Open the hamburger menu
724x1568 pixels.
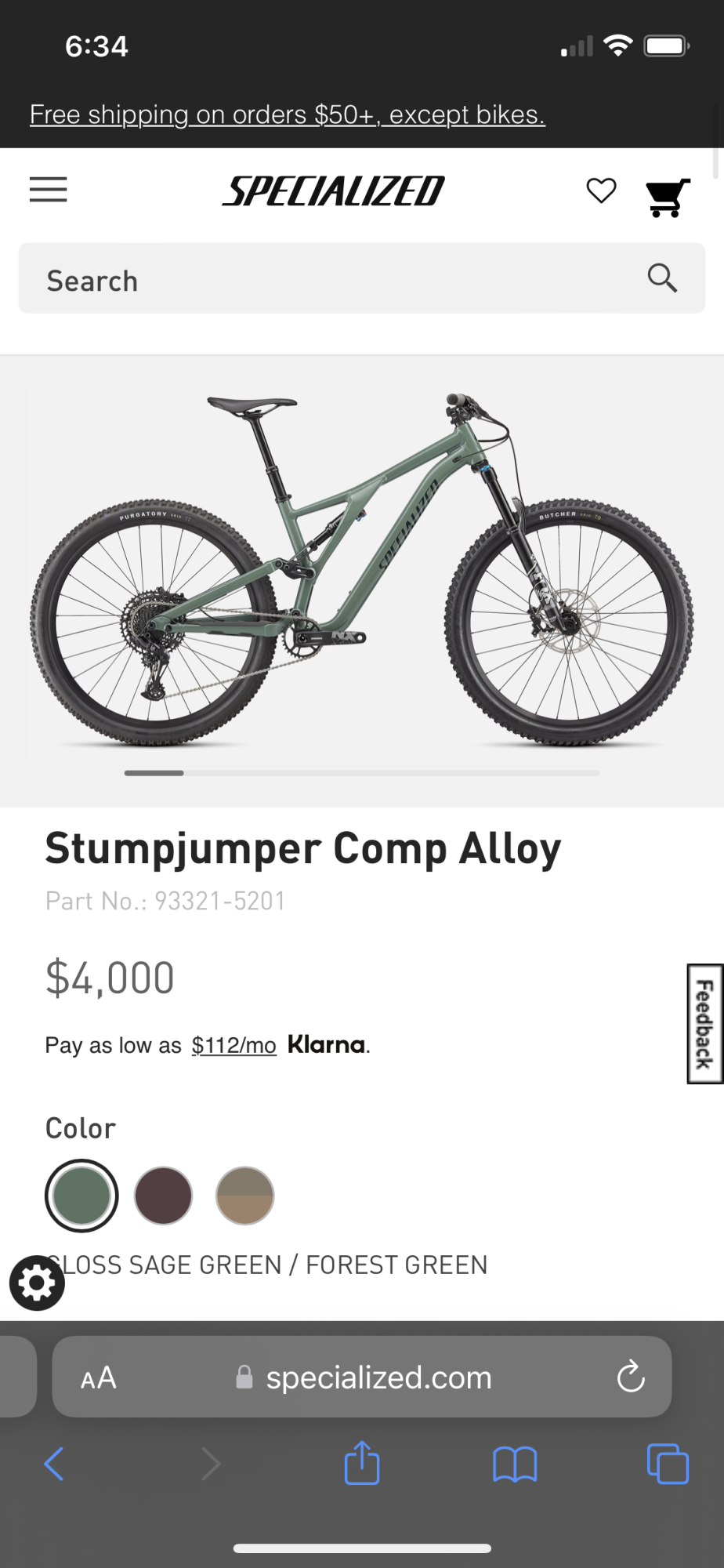click(x=48, y=190)
